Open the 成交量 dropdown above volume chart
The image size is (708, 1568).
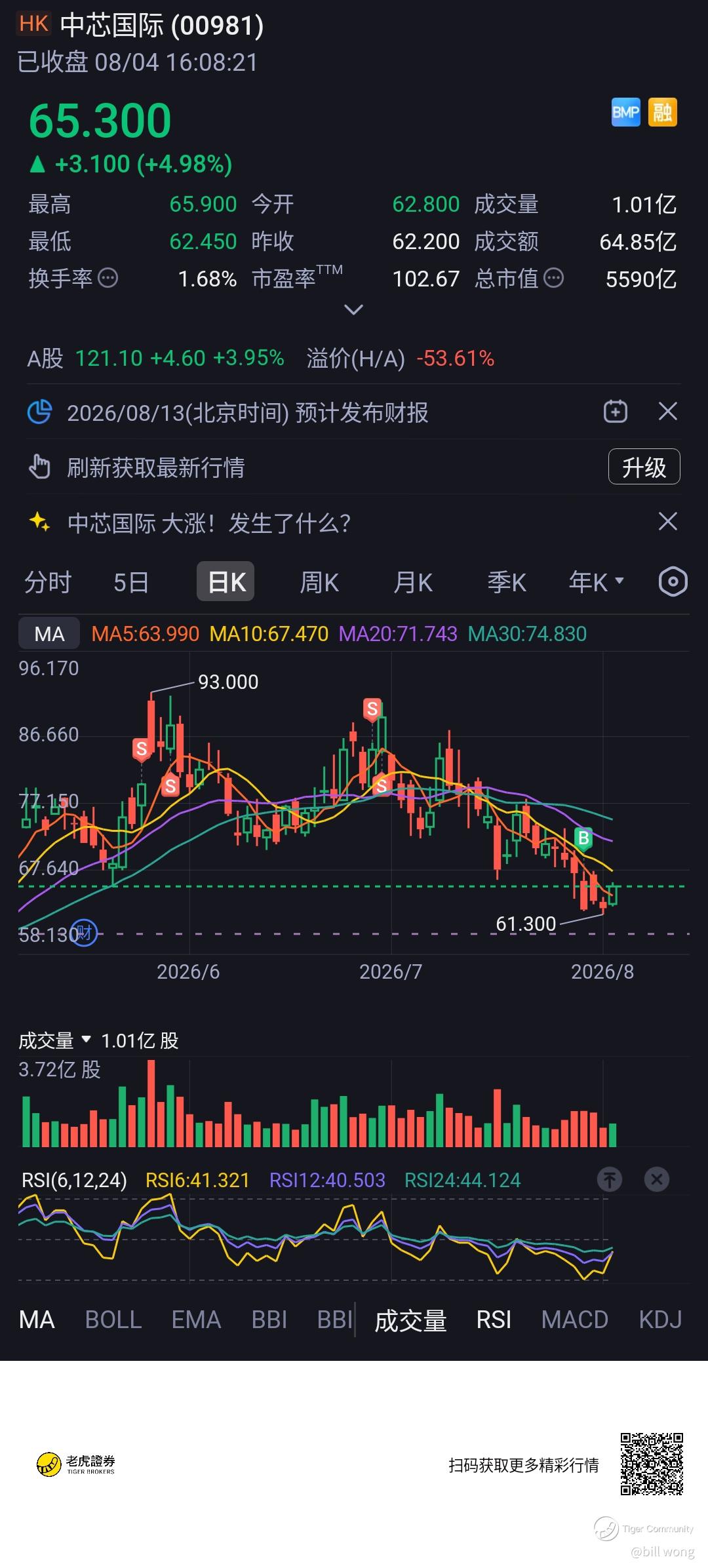click(54, 1040)
